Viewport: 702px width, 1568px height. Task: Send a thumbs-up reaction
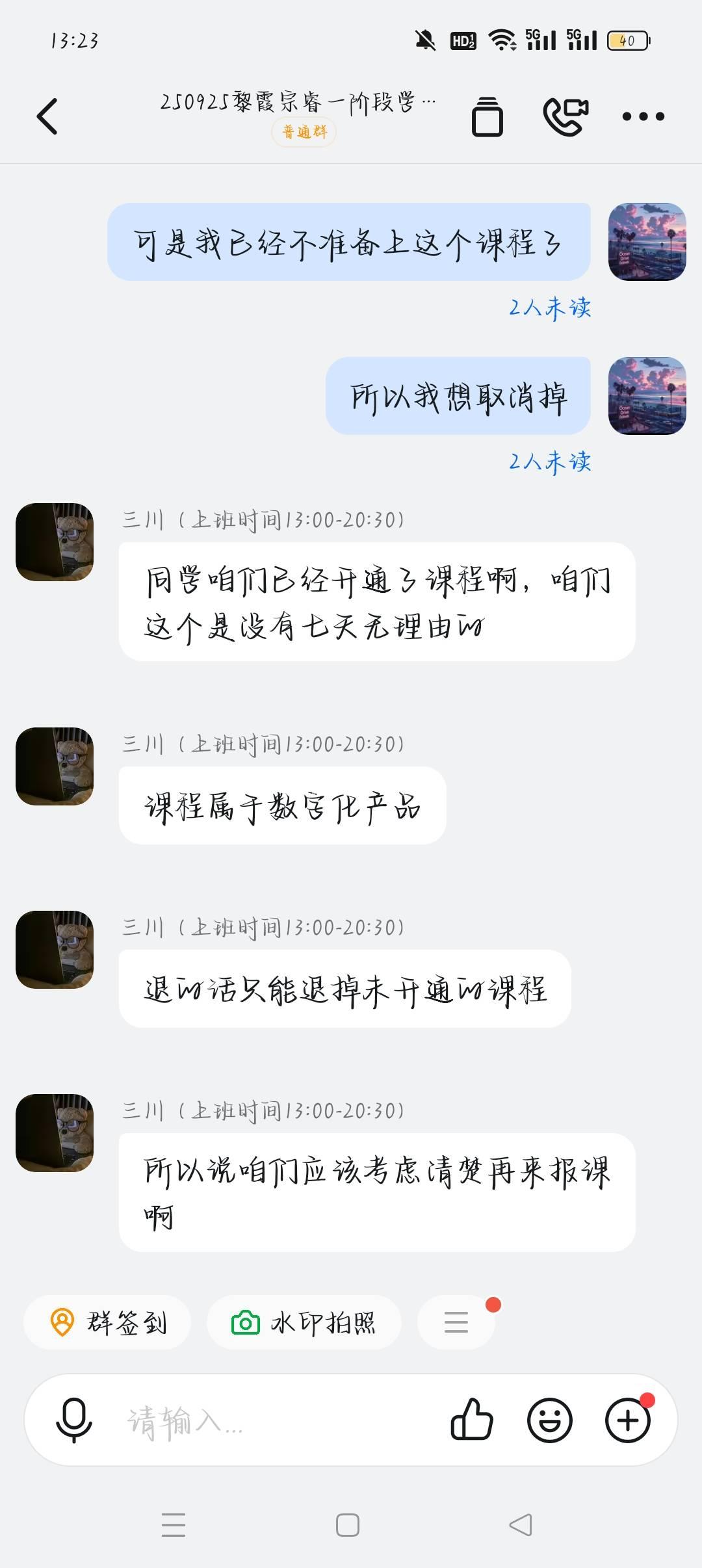[472, 1420]
